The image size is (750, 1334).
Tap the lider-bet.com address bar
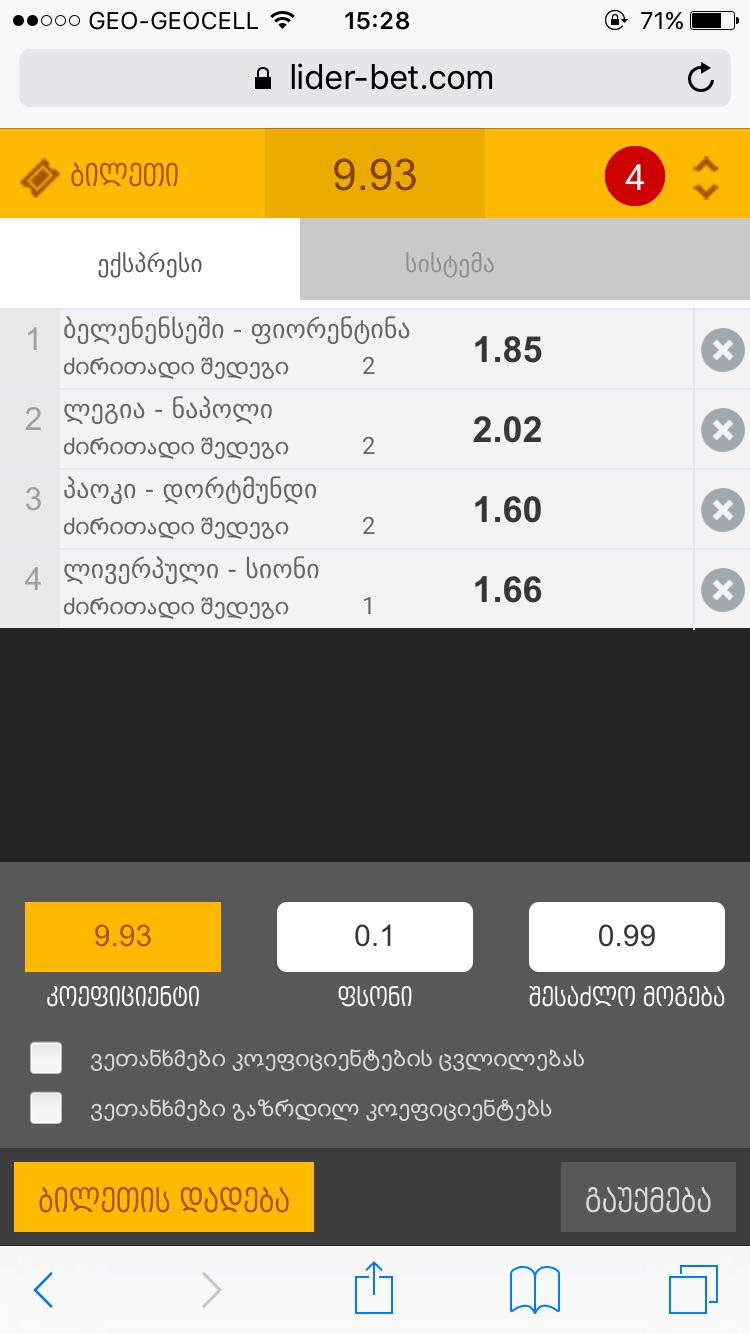click(375, 78)
